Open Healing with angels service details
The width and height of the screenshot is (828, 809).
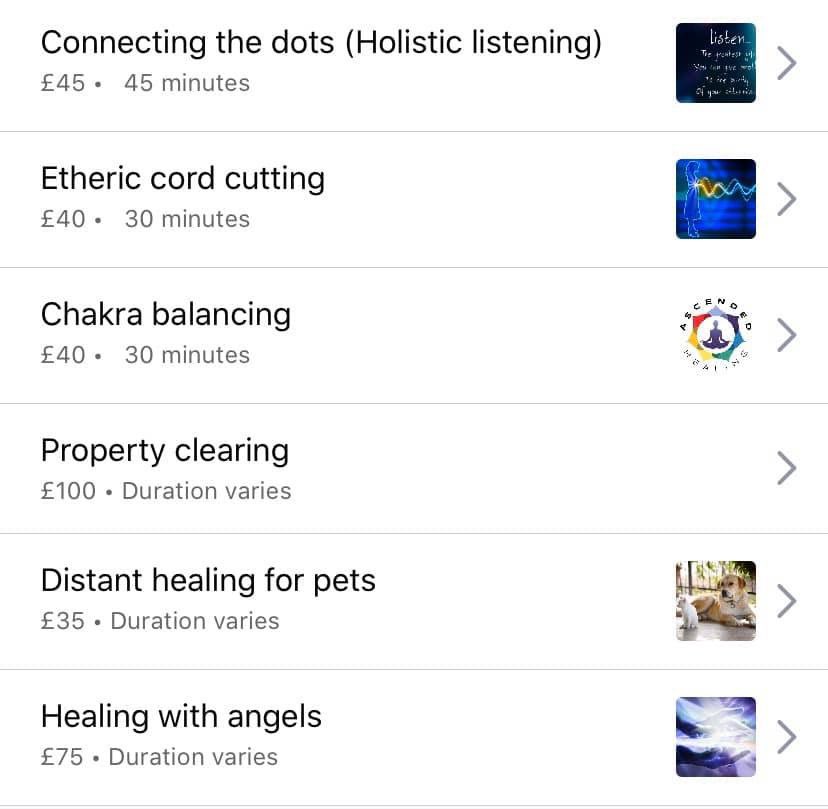[x=414, y=737]
